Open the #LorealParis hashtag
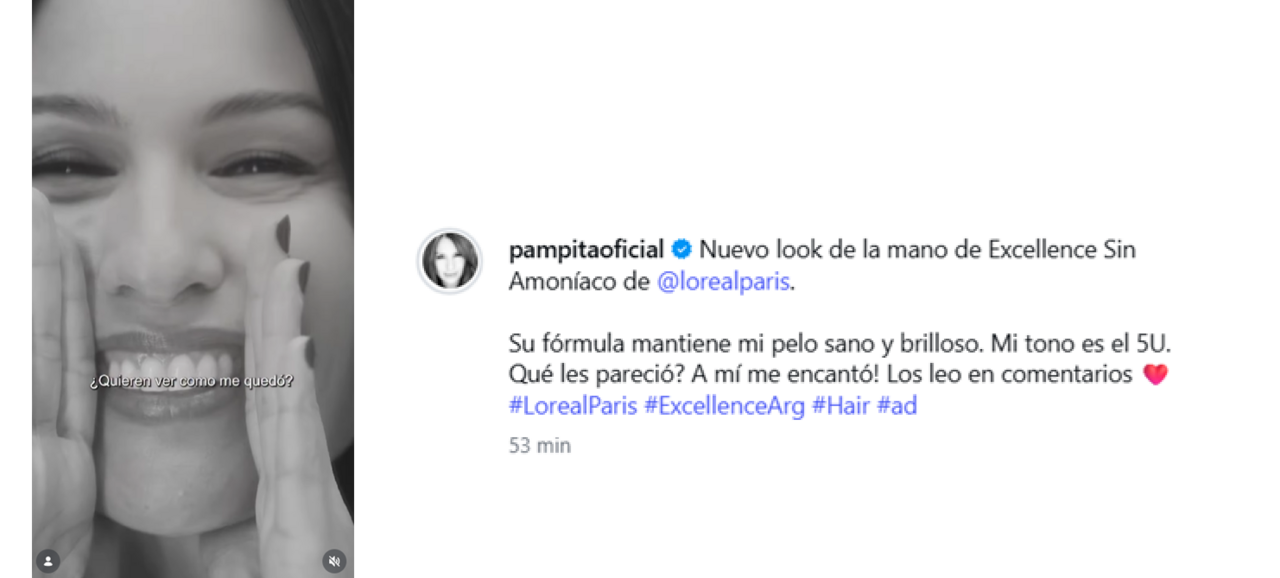The width and height of the screenshot is (1280, 578). (x=573, y=406)
